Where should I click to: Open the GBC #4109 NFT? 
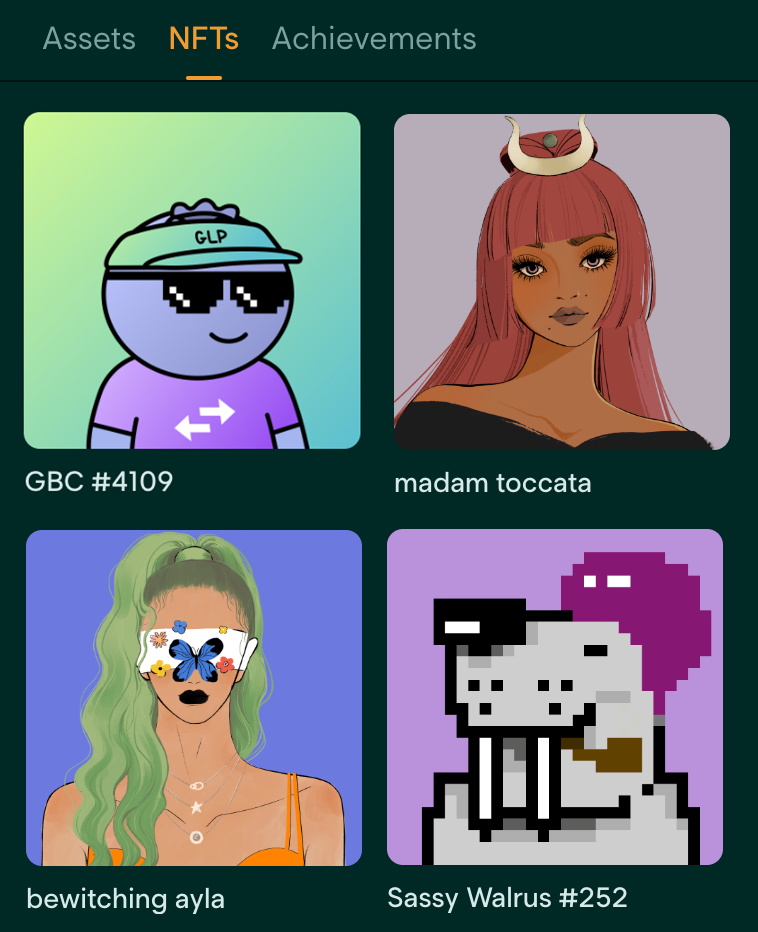click(x=192, y=280)
